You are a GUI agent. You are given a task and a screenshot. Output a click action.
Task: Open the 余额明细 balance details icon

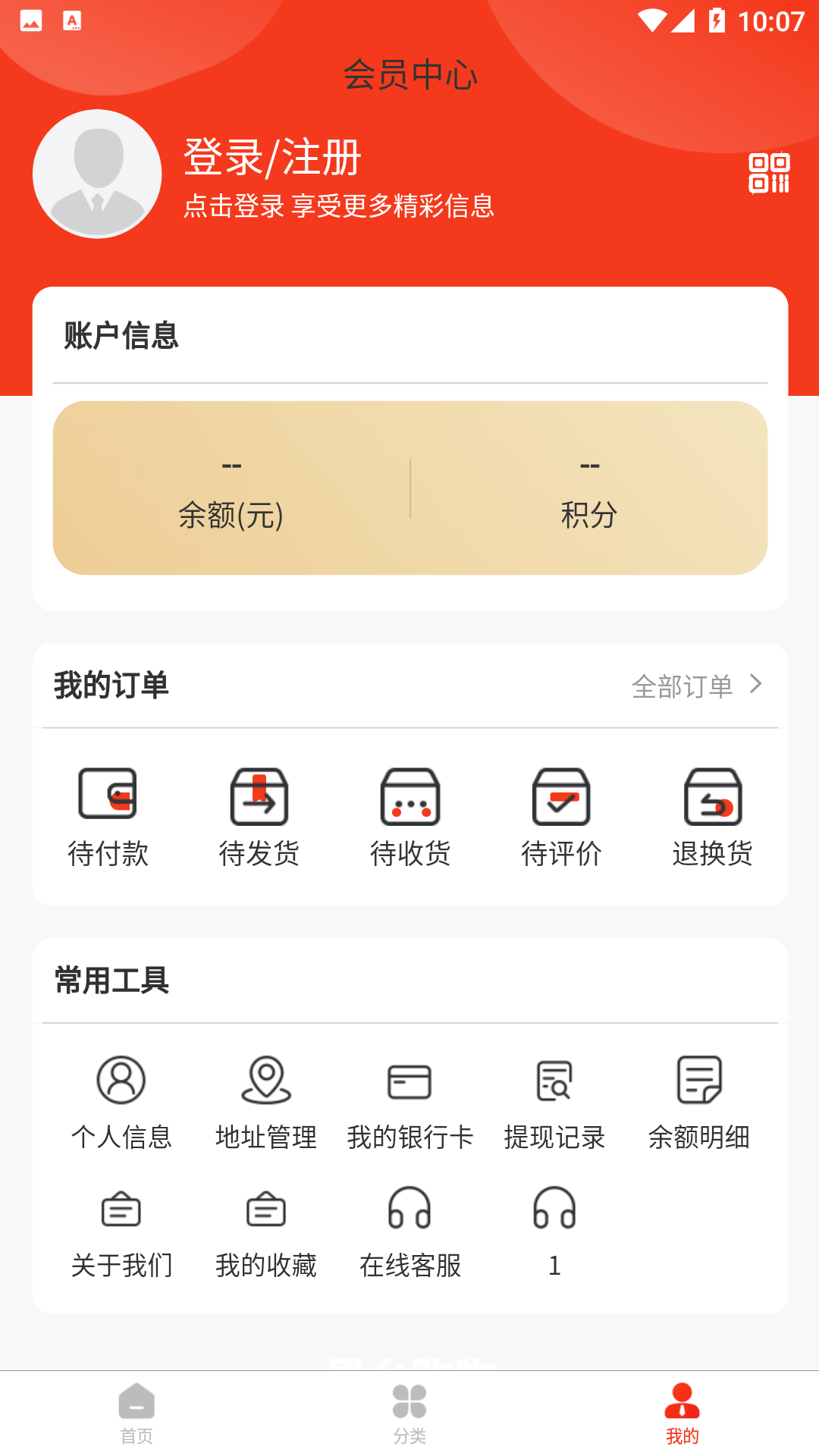(x=699, y=1100)
